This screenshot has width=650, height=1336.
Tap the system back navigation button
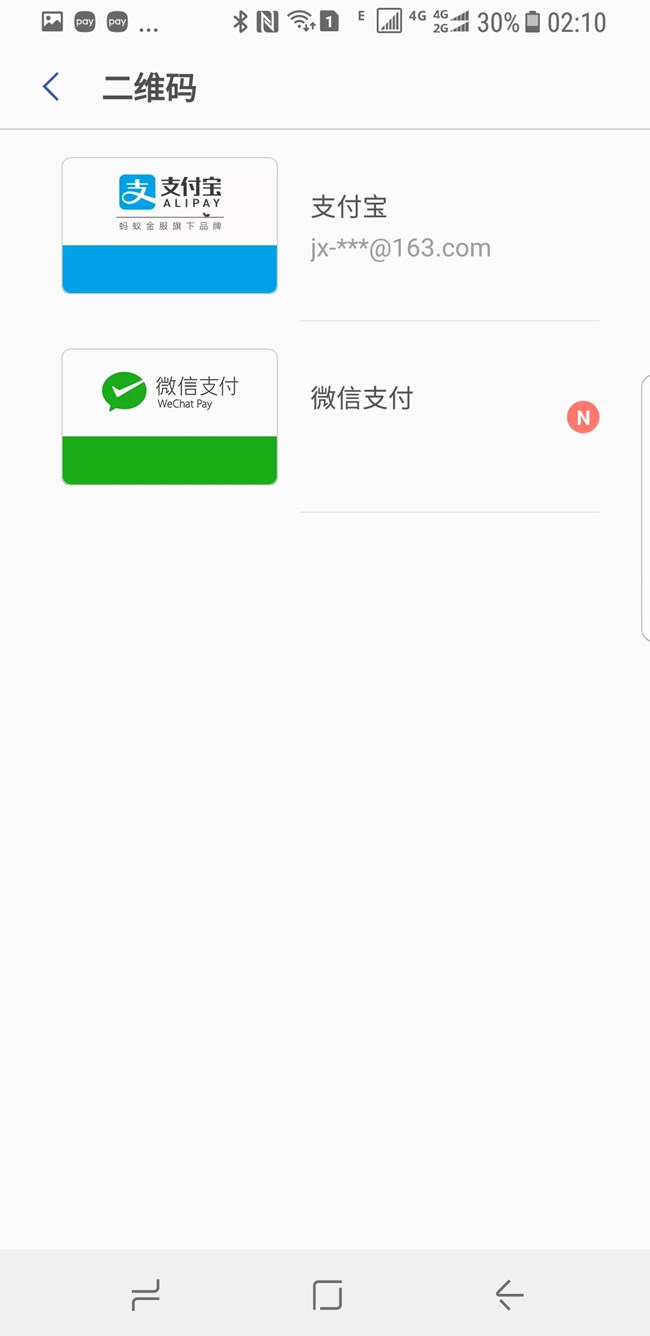click(x=509, y=1296)
